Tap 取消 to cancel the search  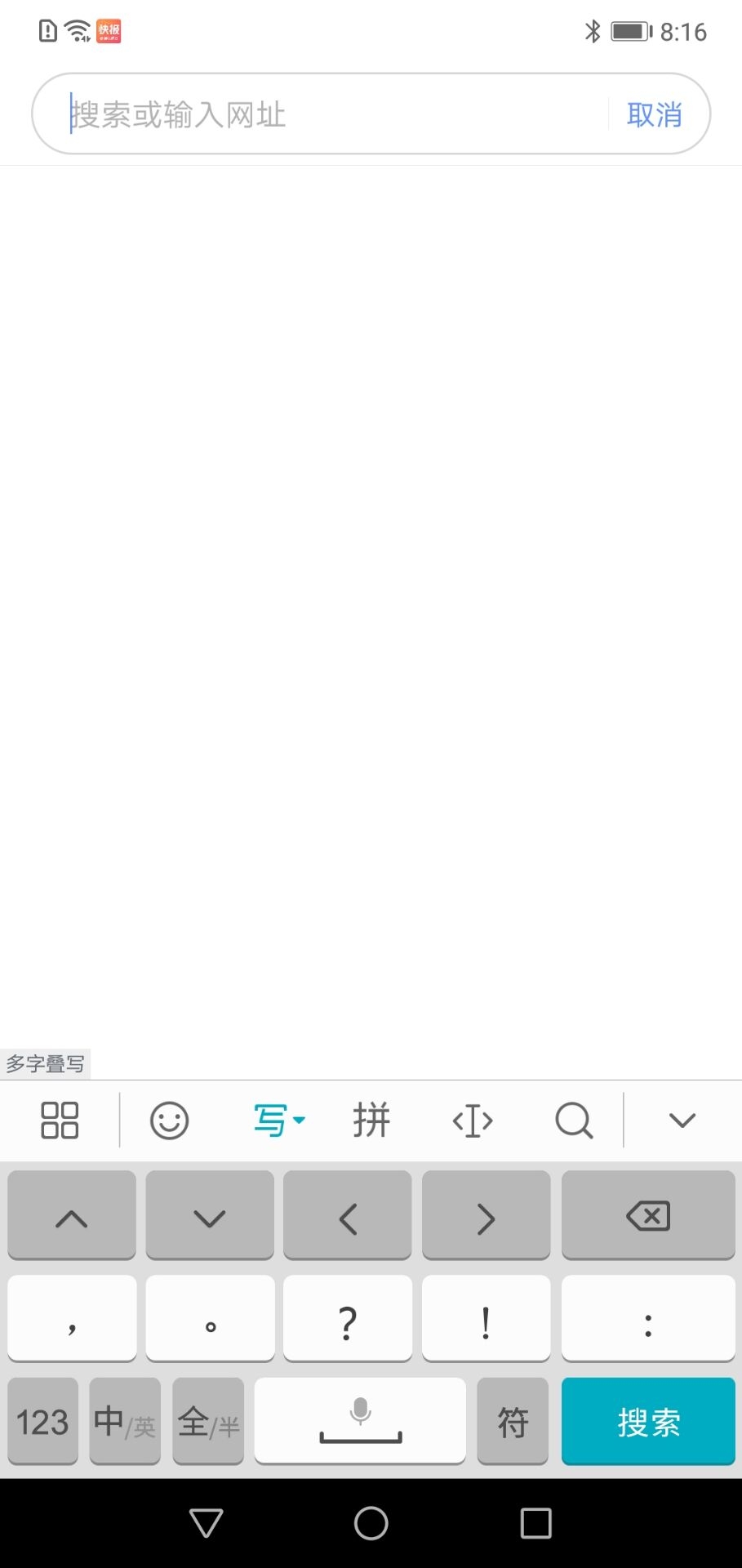point(653,114)
